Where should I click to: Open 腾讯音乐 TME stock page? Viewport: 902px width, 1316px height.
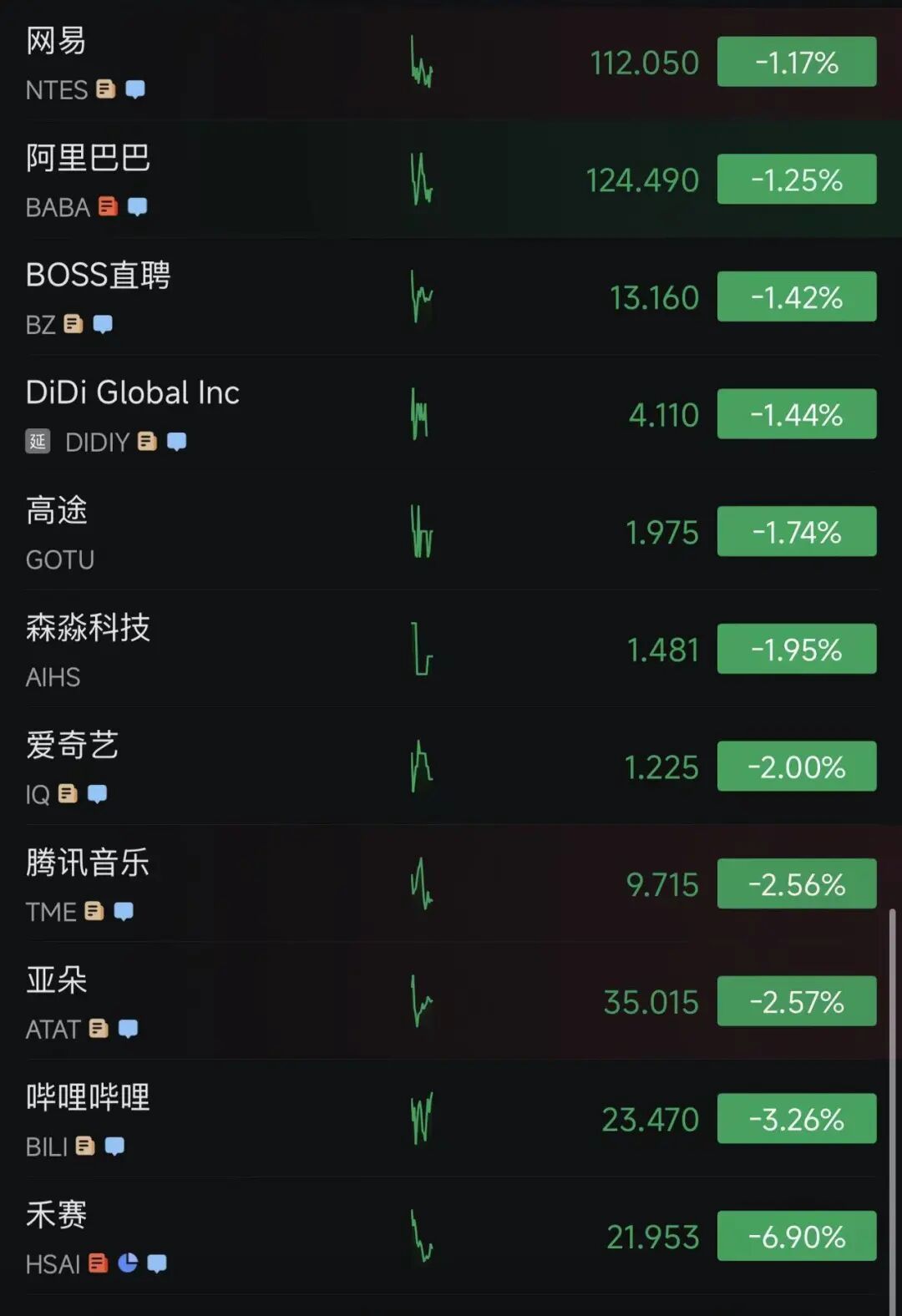[251, 885]
